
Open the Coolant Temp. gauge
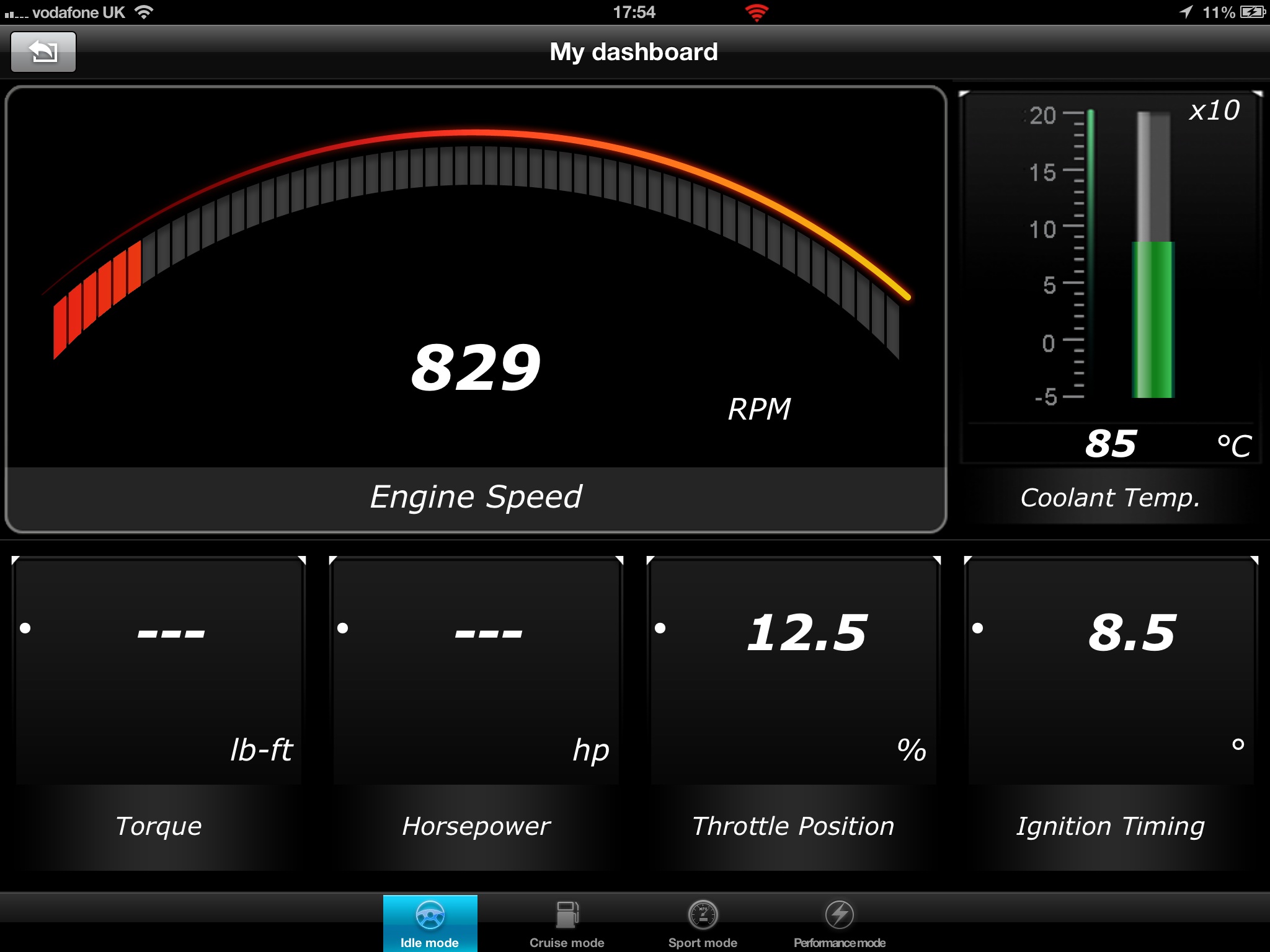pyautogui.click(x=1110, y=304)
